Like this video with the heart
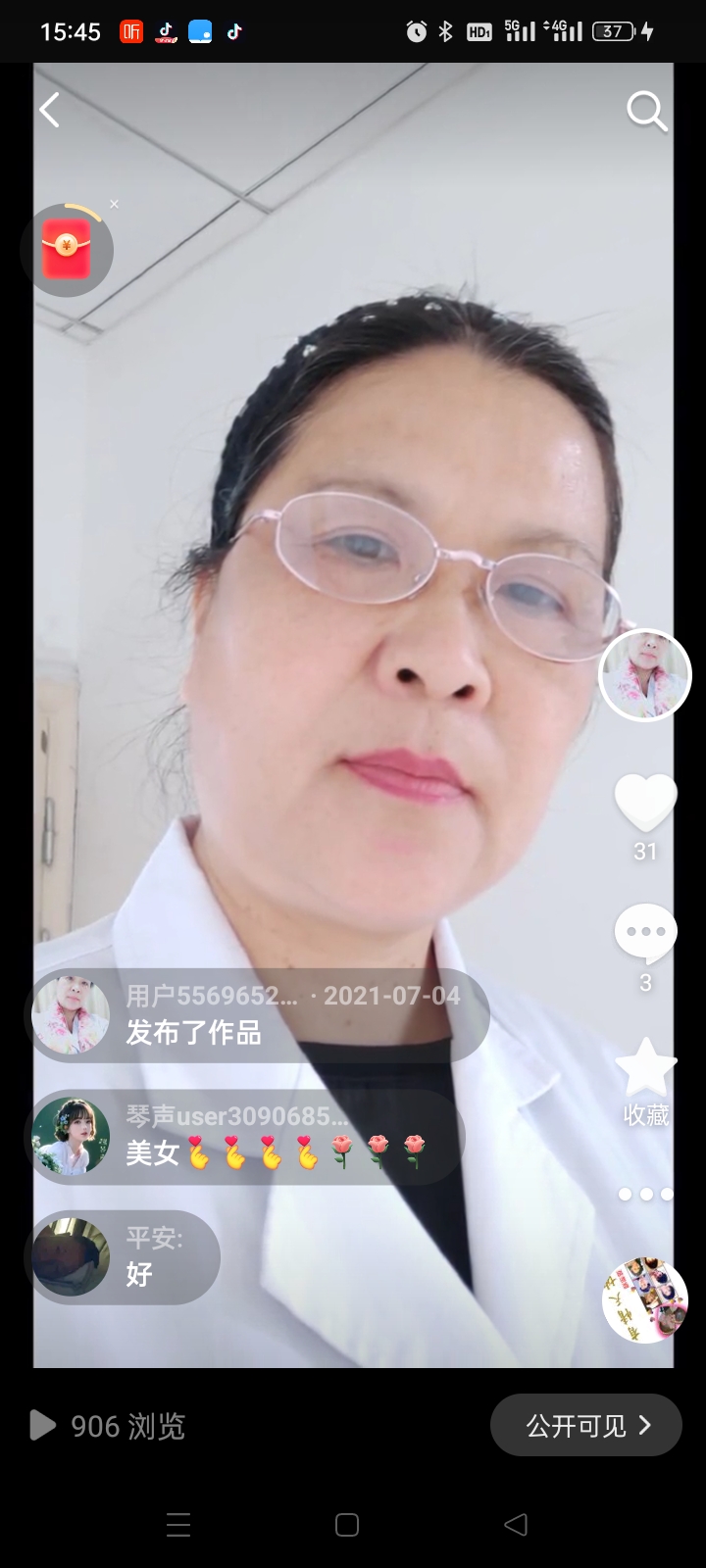The height and width of the screenshot is (1568, 706). click(645, 804)
